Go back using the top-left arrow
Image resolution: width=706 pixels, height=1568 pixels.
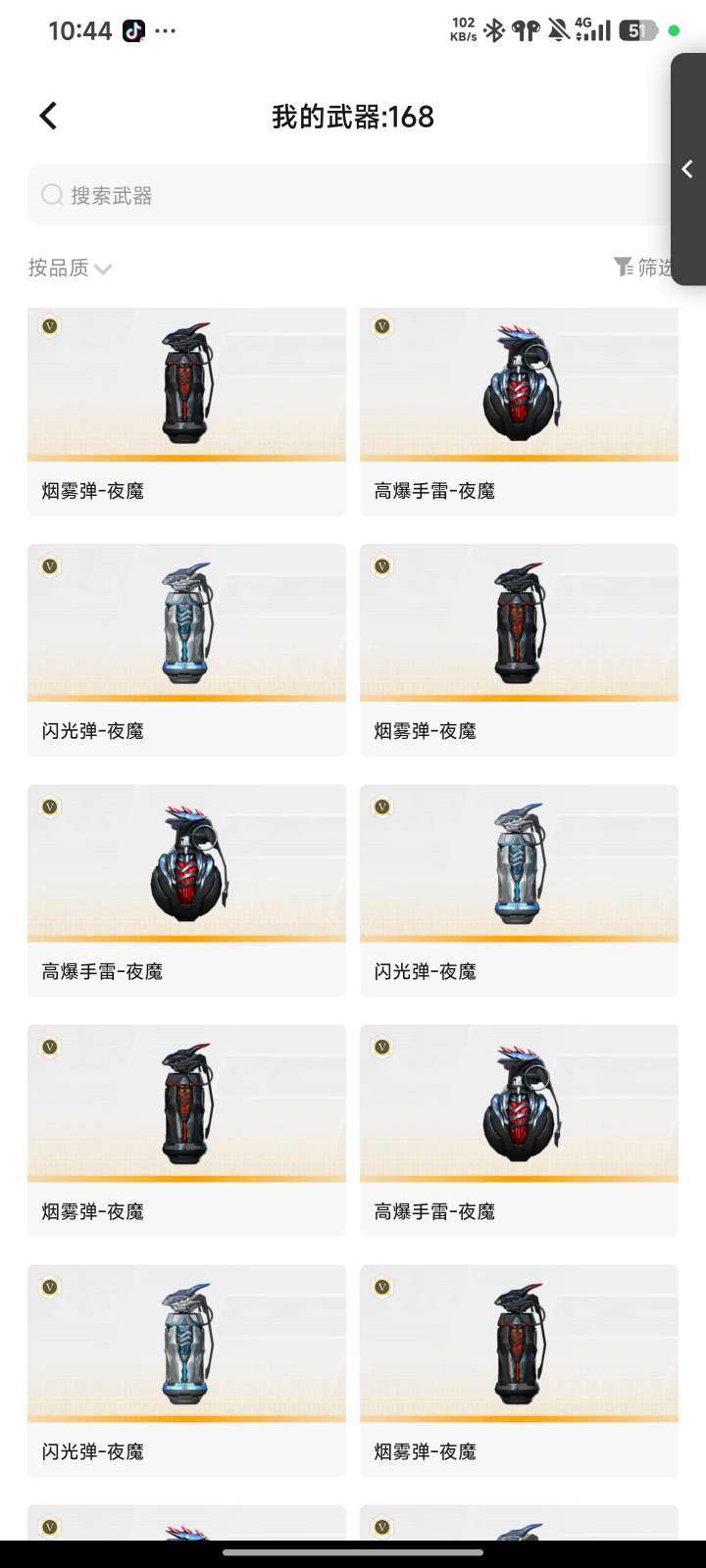point(48,117)
